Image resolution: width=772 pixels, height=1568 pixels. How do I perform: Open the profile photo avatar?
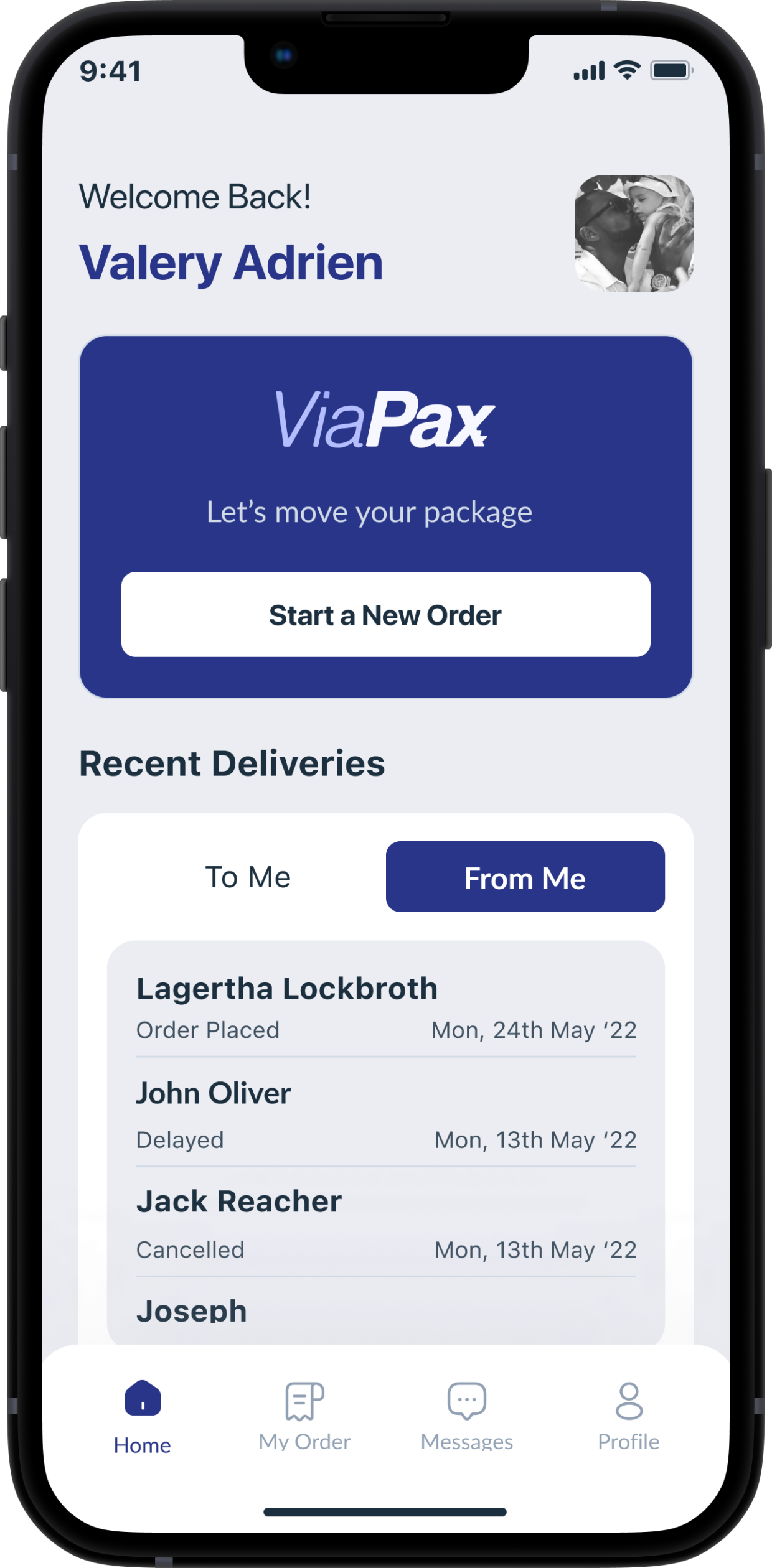pyautogui.click(x=634, y=233)
